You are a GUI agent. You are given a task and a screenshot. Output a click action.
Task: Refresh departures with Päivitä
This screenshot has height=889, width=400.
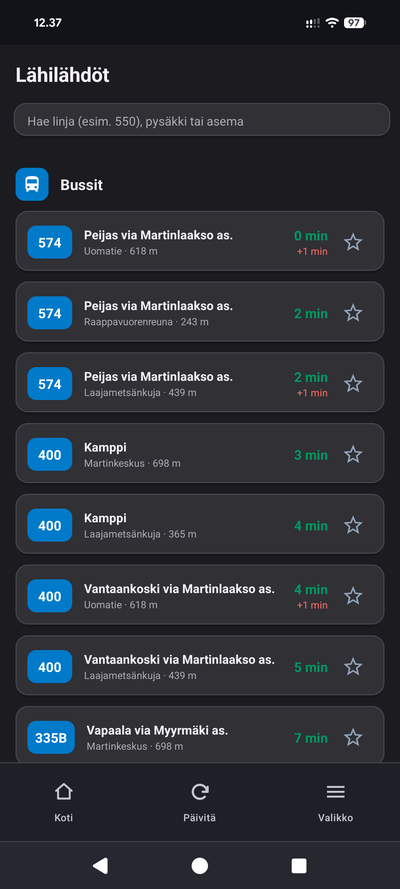coord(199,802)
